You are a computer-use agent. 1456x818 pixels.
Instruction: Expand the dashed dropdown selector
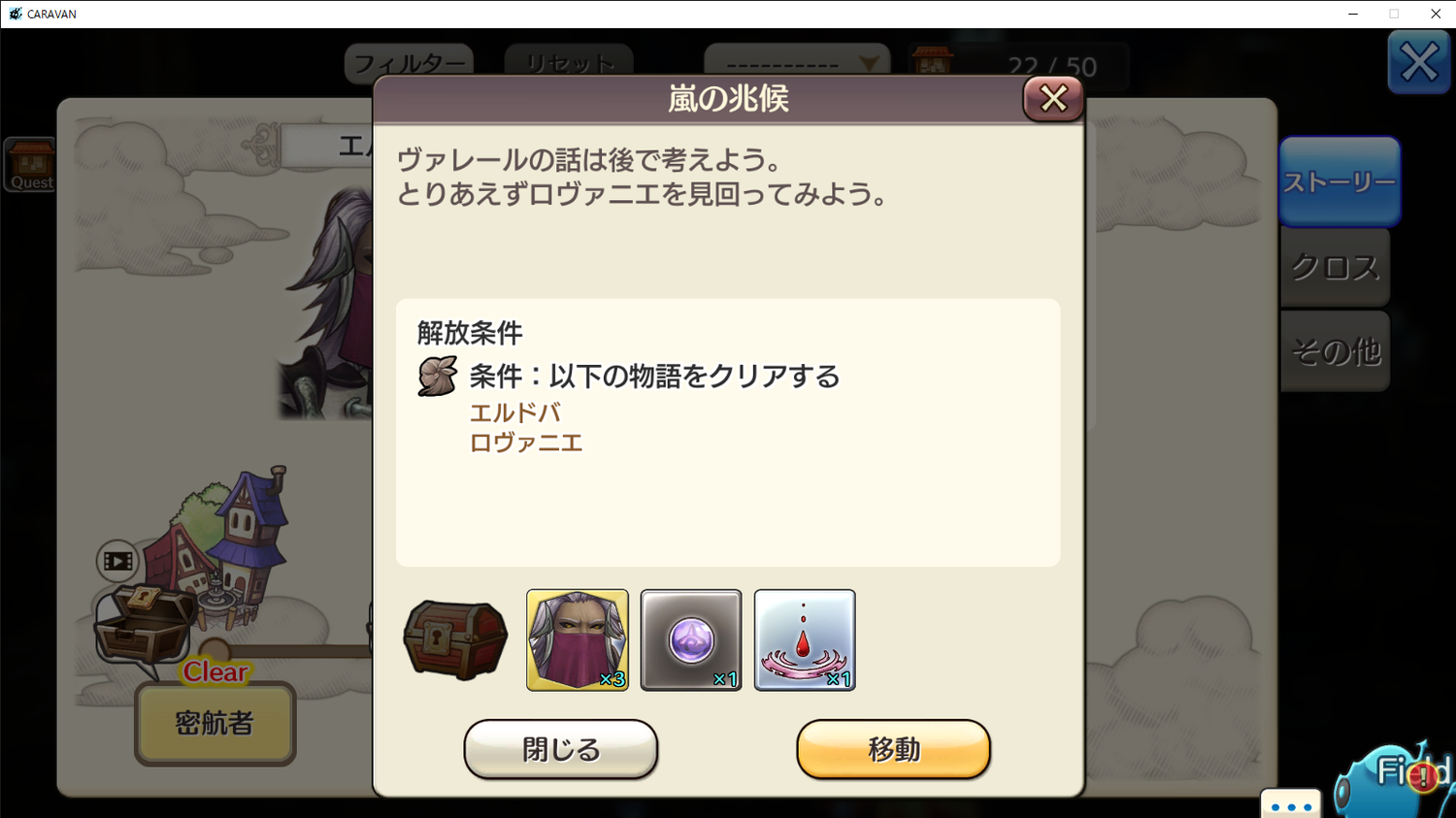point(796,62)
